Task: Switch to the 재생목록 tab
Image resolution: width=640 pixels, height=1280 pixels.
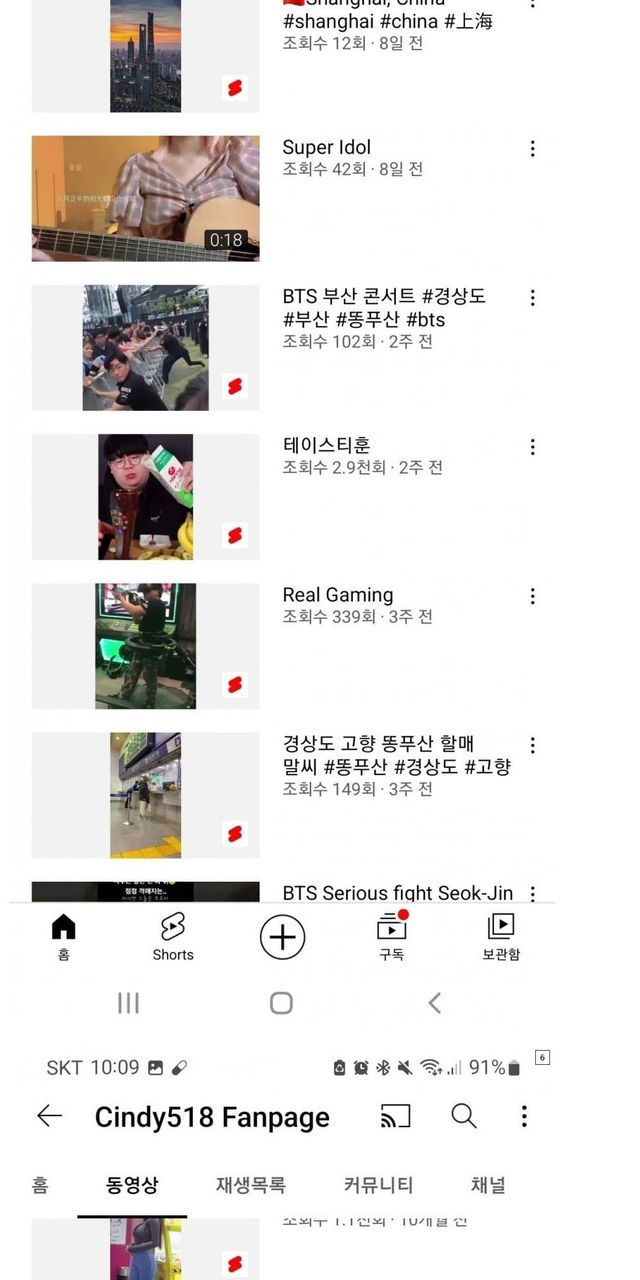Action: tap(250, 1185)
